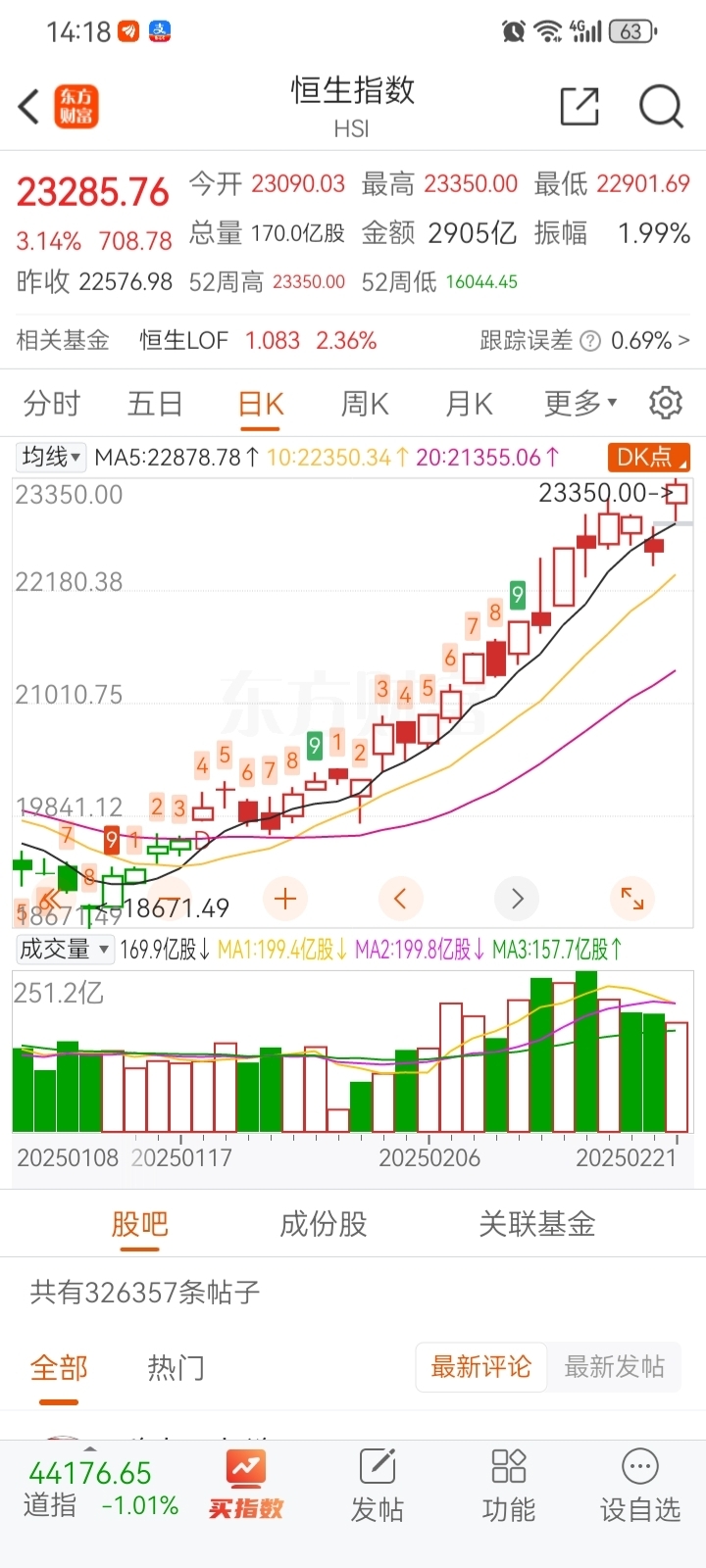Open the 均线 indicator dropdown

point(51,457)
